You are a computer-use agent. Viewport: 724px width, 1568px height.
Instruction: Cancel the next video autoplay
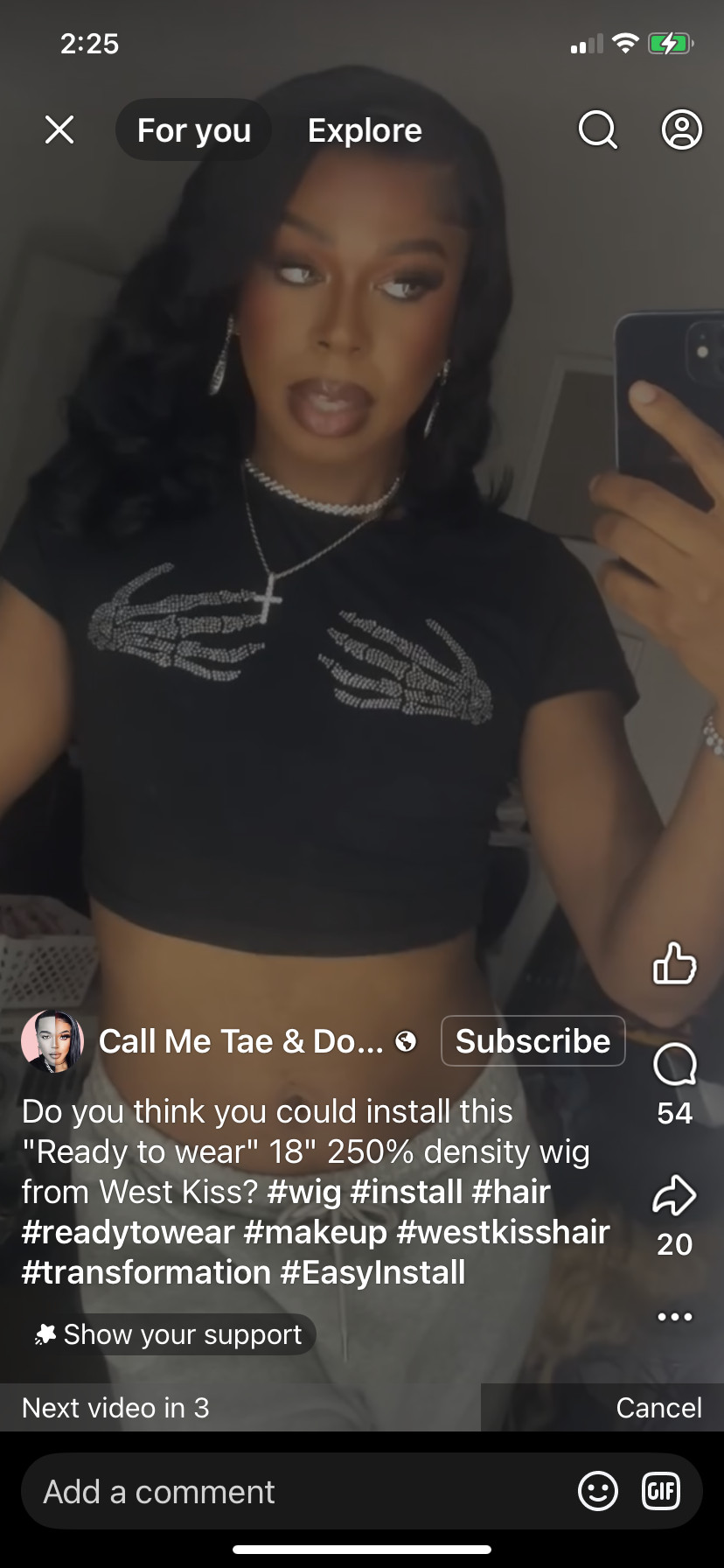(658, 1408)
